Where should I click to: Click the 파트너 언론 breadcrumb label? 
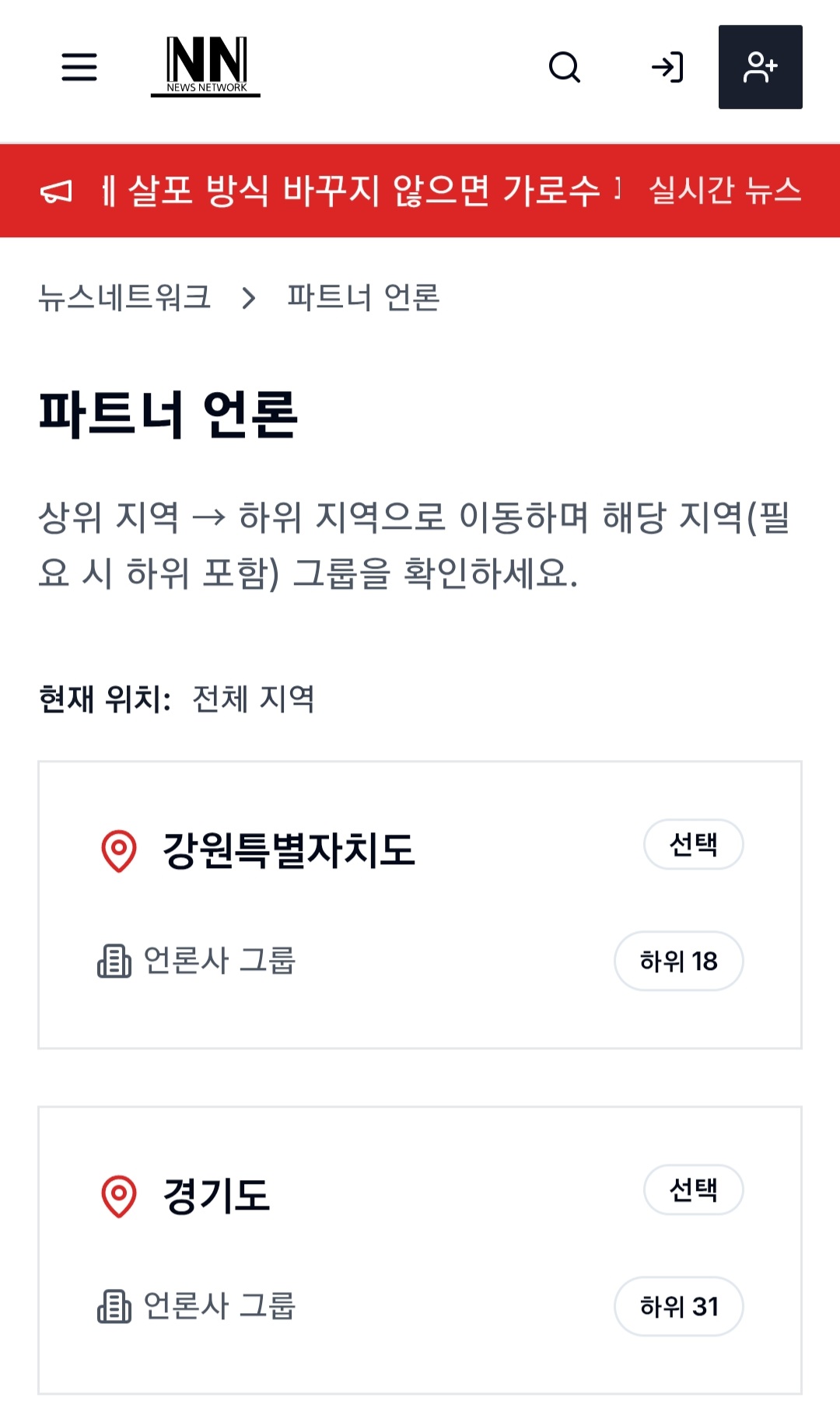point(362,299)
